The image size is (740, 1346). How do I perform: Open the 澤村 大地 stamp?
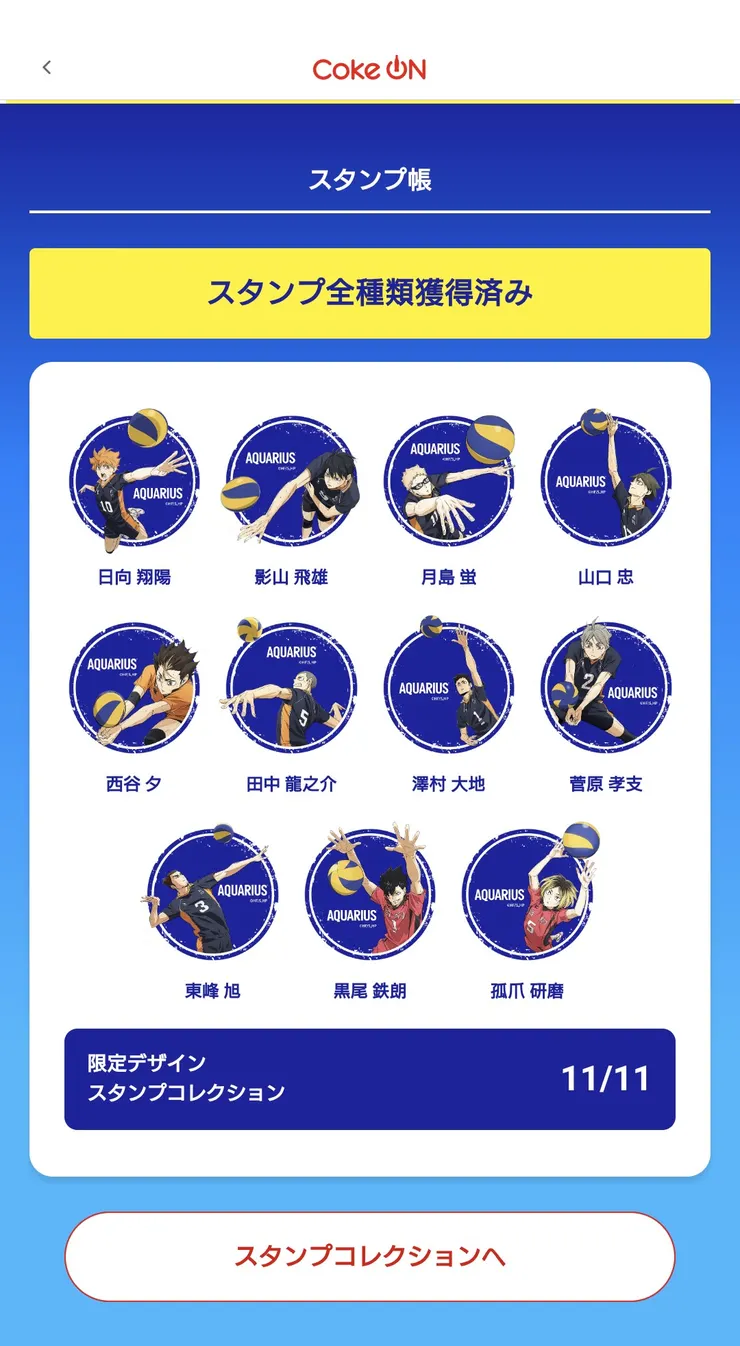pyautogui.click(x=448, y=686)
